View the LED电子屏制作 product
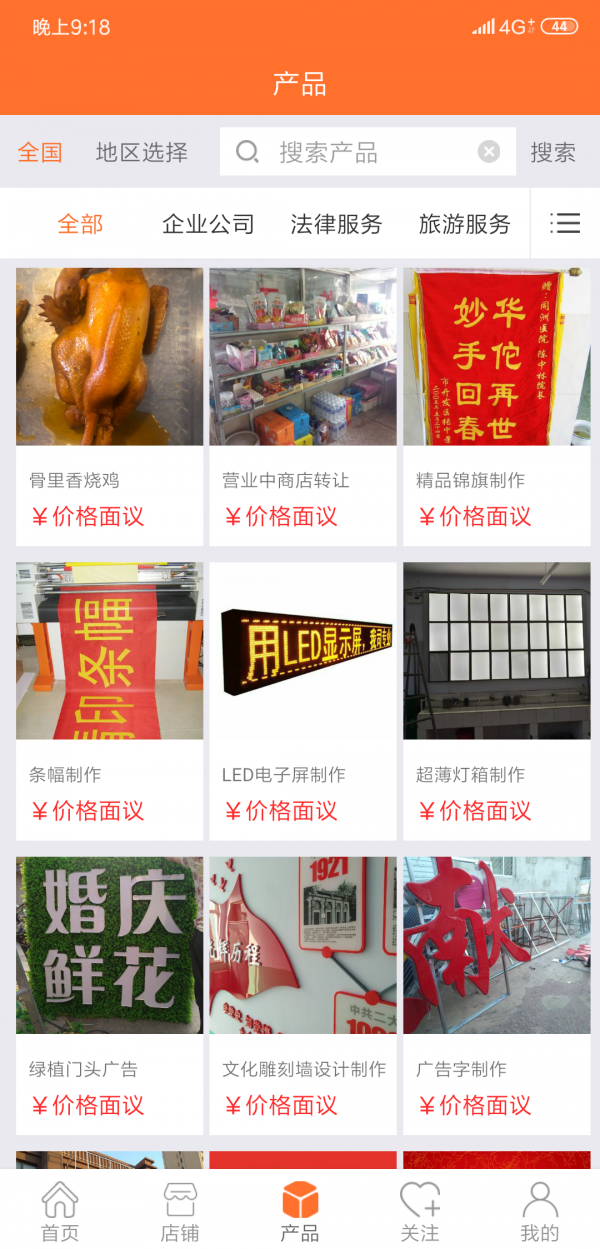The image size is (600, 1249). 302,700
